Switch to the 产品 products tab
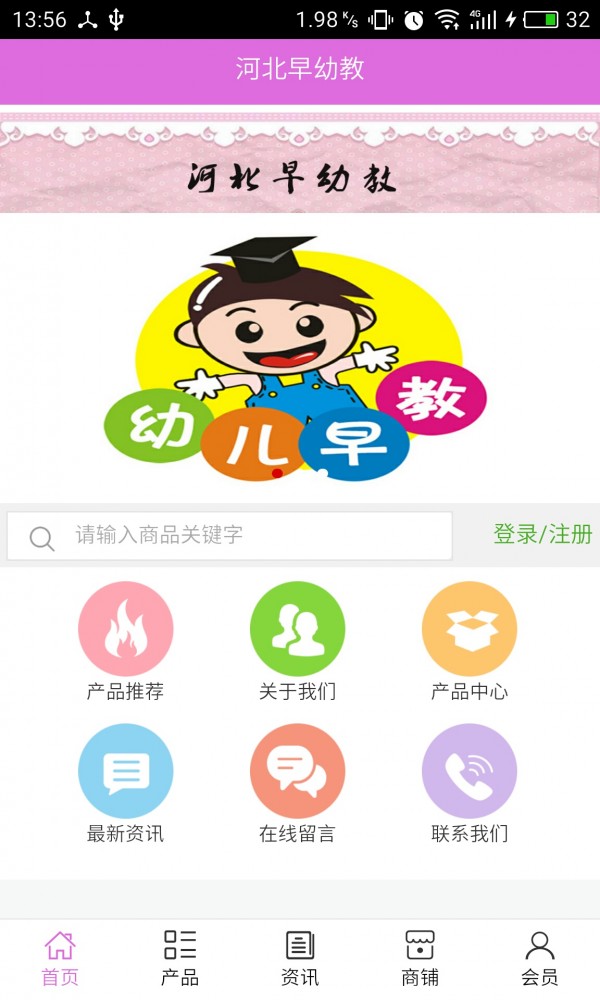Screen dimensions: 600x1000 (x=180, y=958)
